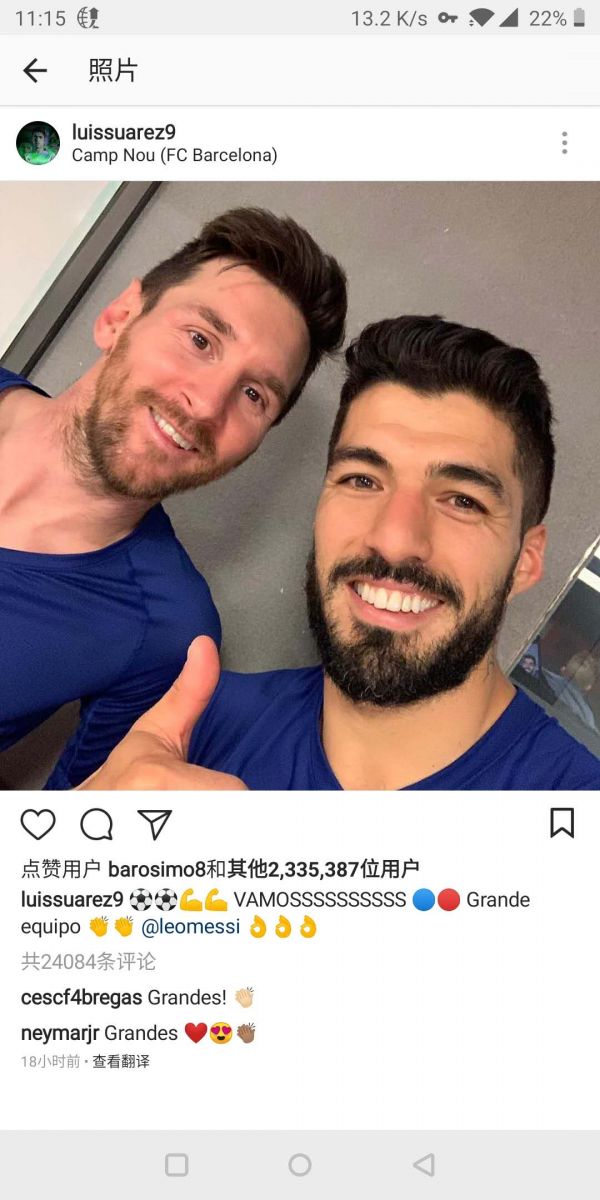Open comments via speech bubble icon
The width and height of the screenshot is (600, 1200).
click(96, 824)
